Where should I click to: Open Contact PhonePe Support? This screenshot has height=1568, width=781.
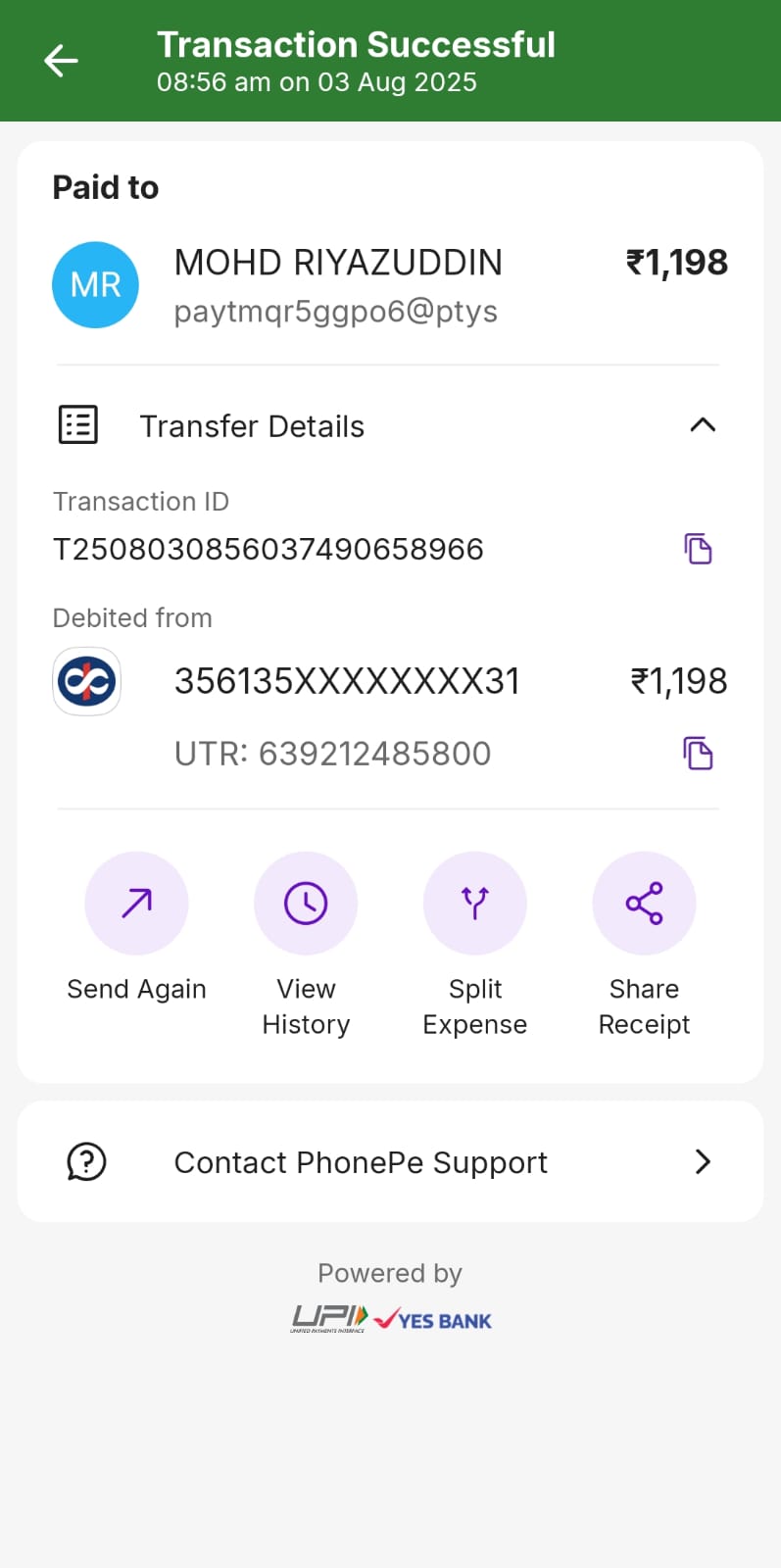pos(390,1162)
